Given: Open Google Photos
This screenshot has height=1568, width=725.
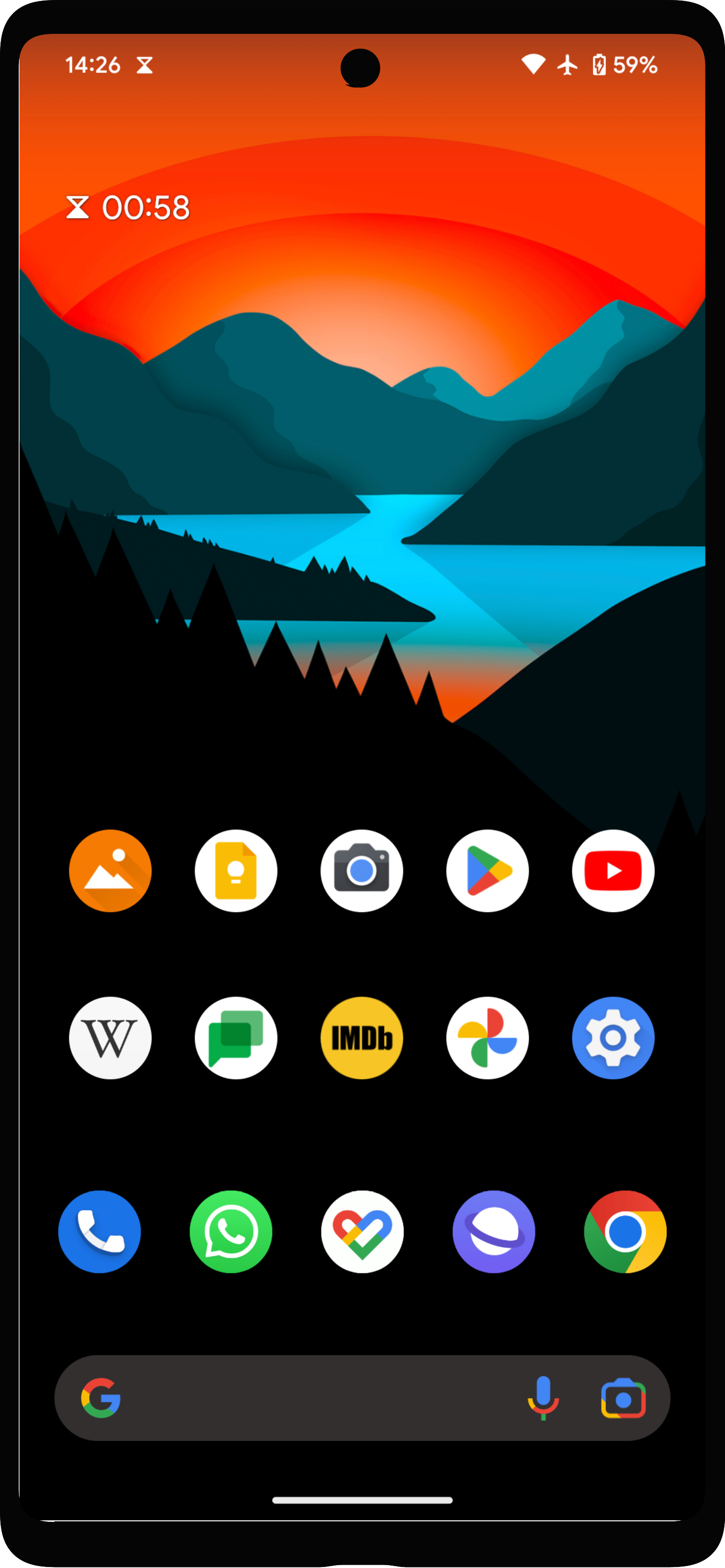Looking at the screenshot, I should tap(488, 1038).
